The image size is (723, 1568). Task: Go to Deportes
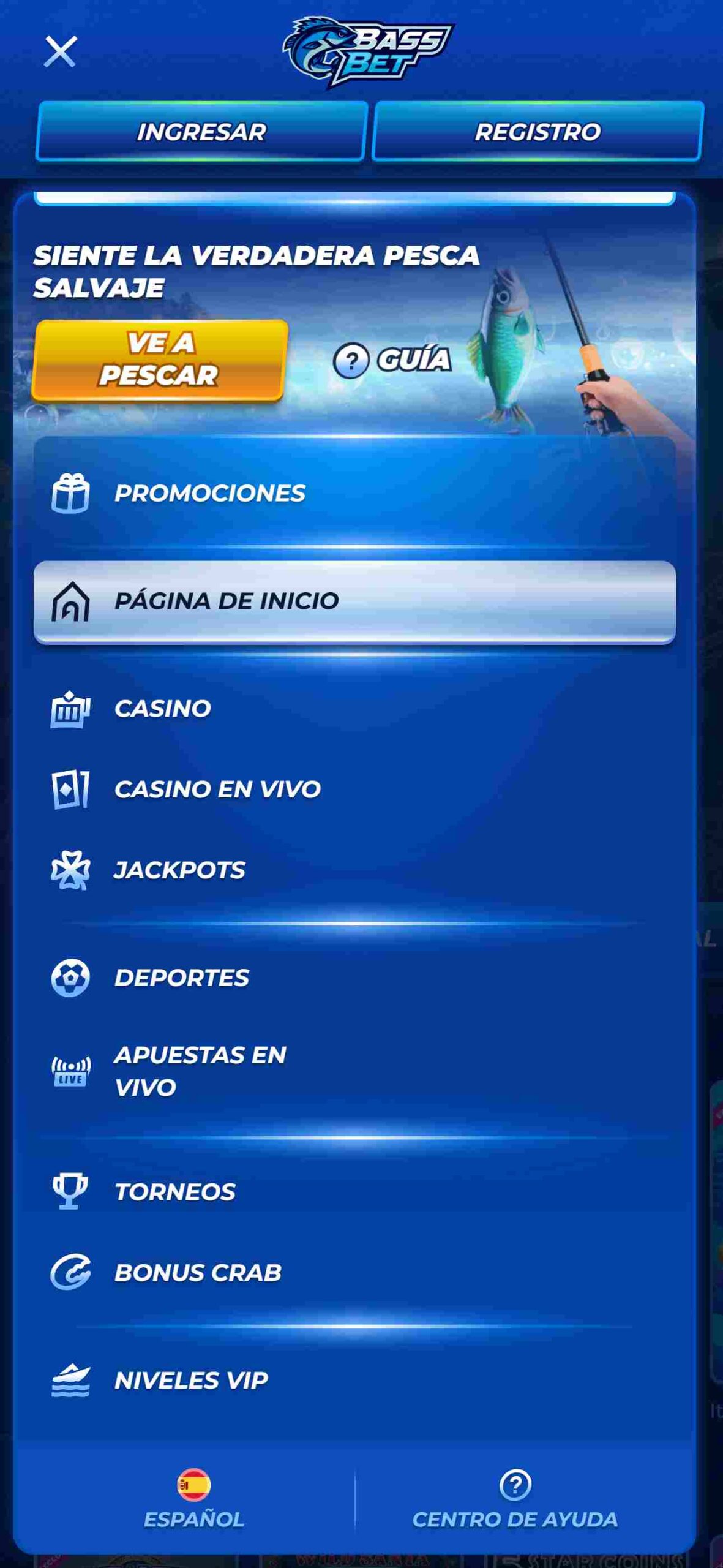coord(354,978)
